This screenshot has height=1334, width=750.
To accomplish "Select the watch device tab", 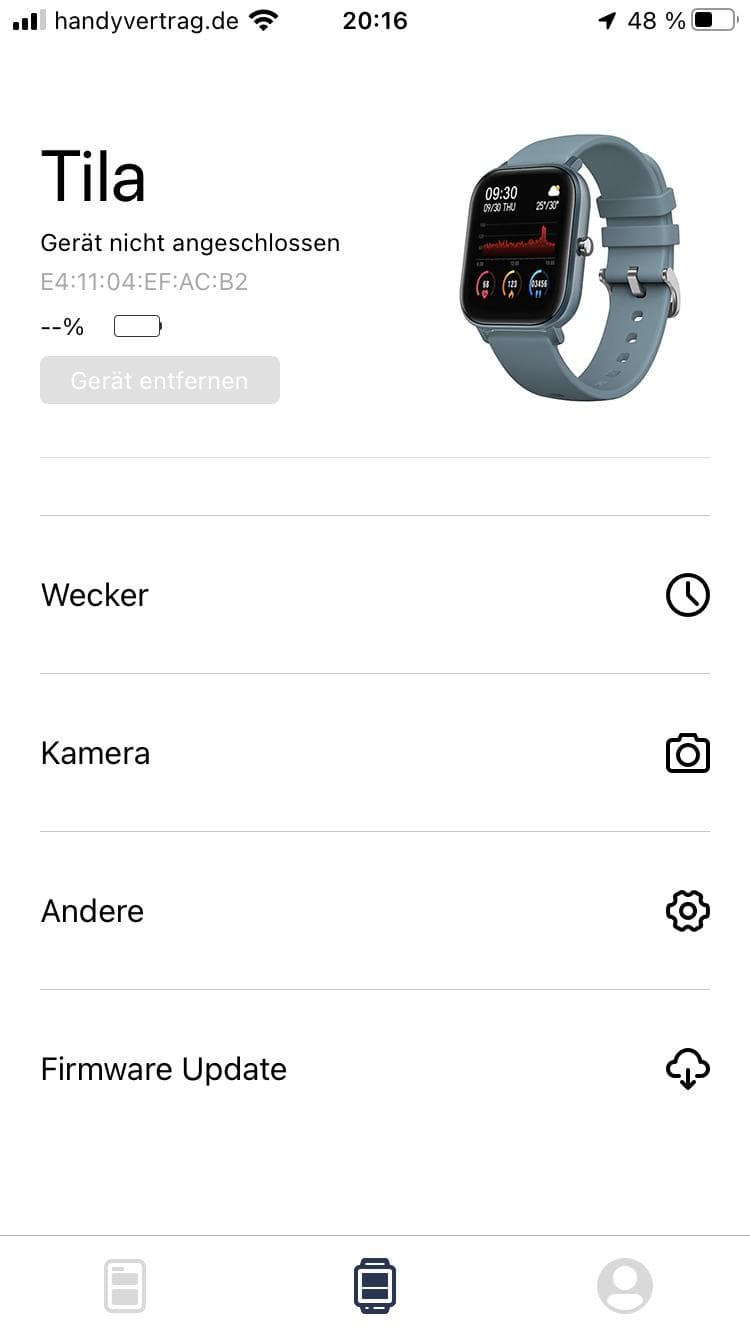I will pos(375,1285).
